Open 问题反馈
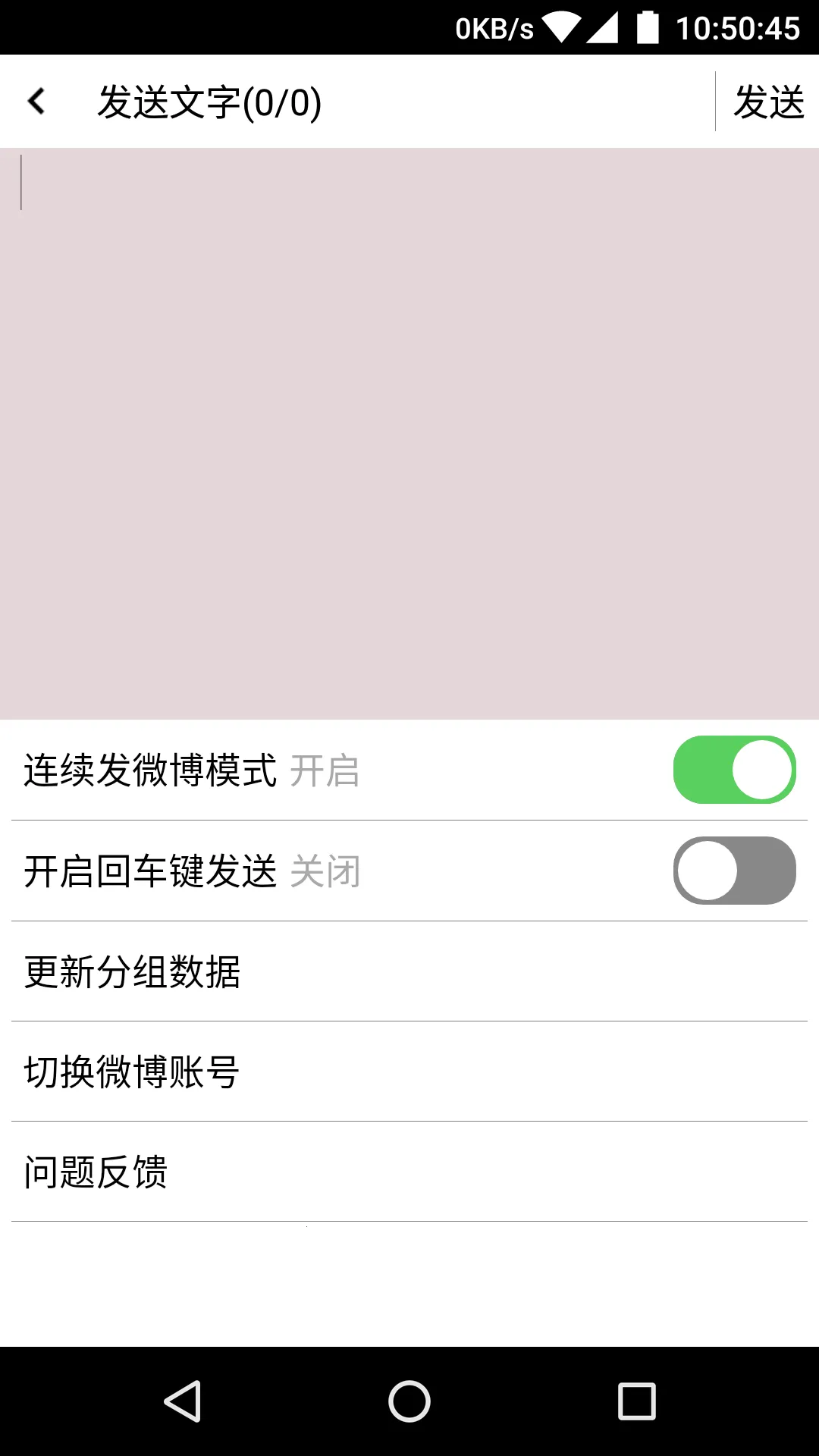 409,1172
